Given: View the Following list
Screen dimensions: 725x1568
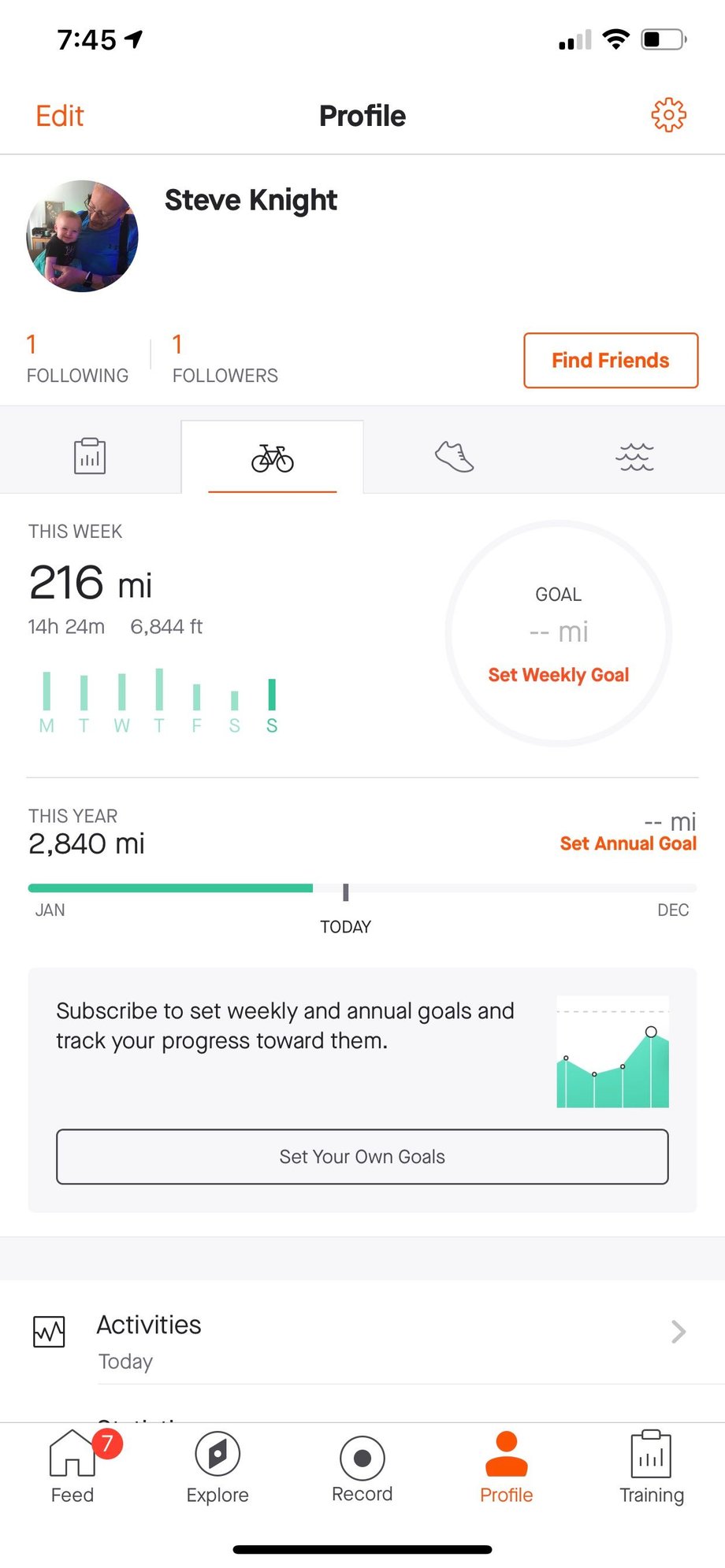Looking at the screenshot, I should (77, 359).
